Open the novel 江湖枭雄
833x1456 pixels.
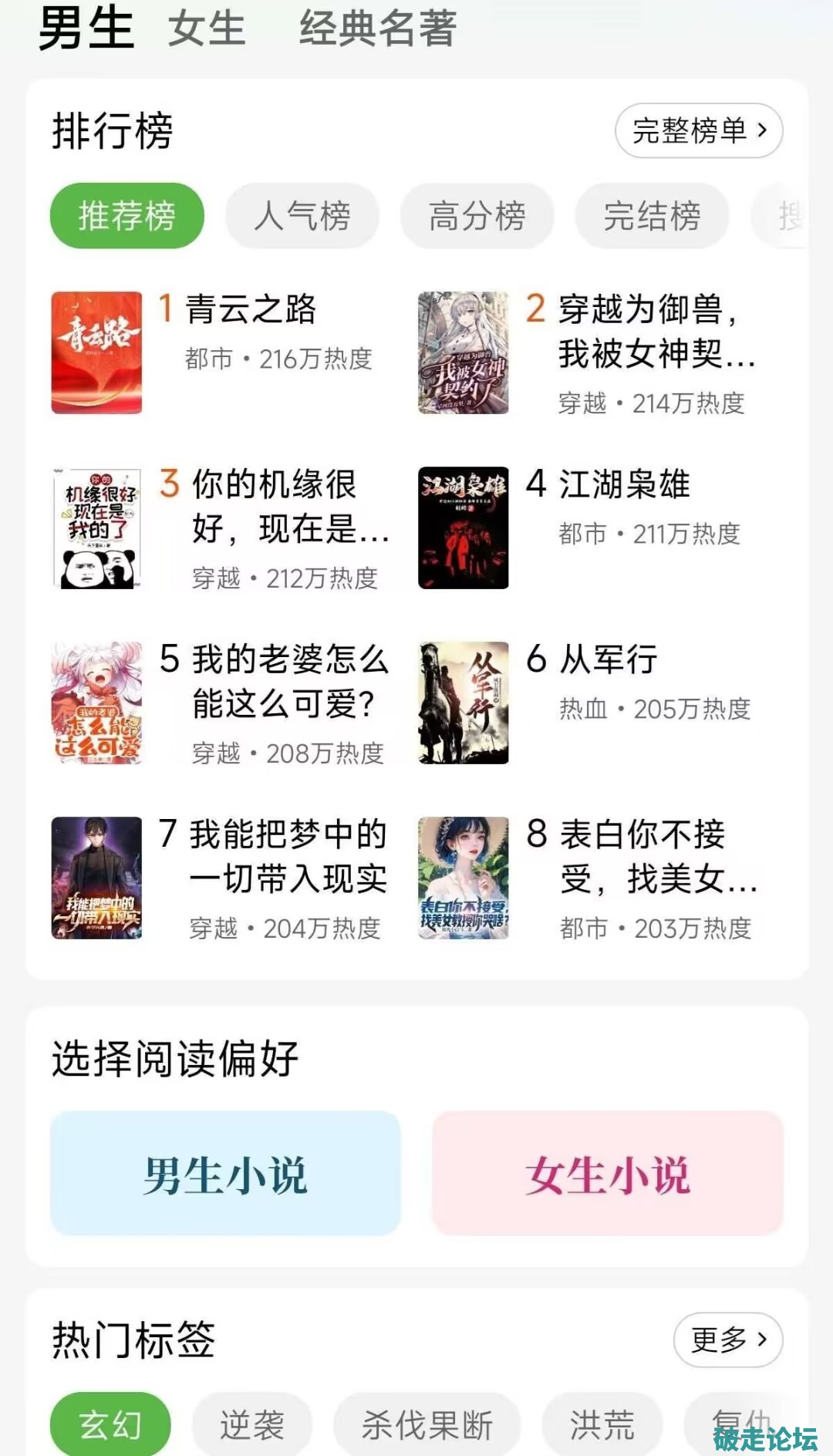click(624, 485)
